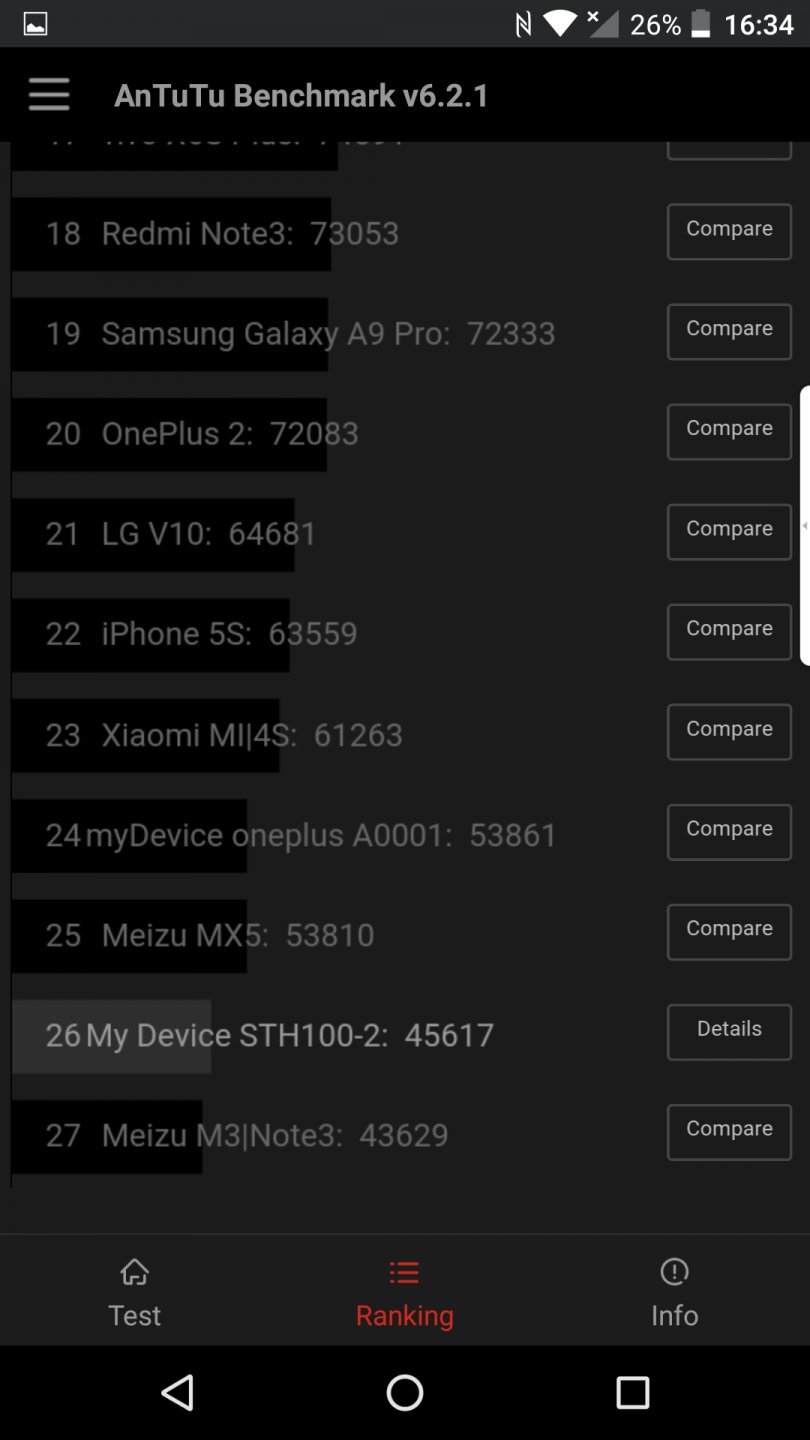Open the Info tab
Screen dimensions: 810x1440
tap(674, 1290)
